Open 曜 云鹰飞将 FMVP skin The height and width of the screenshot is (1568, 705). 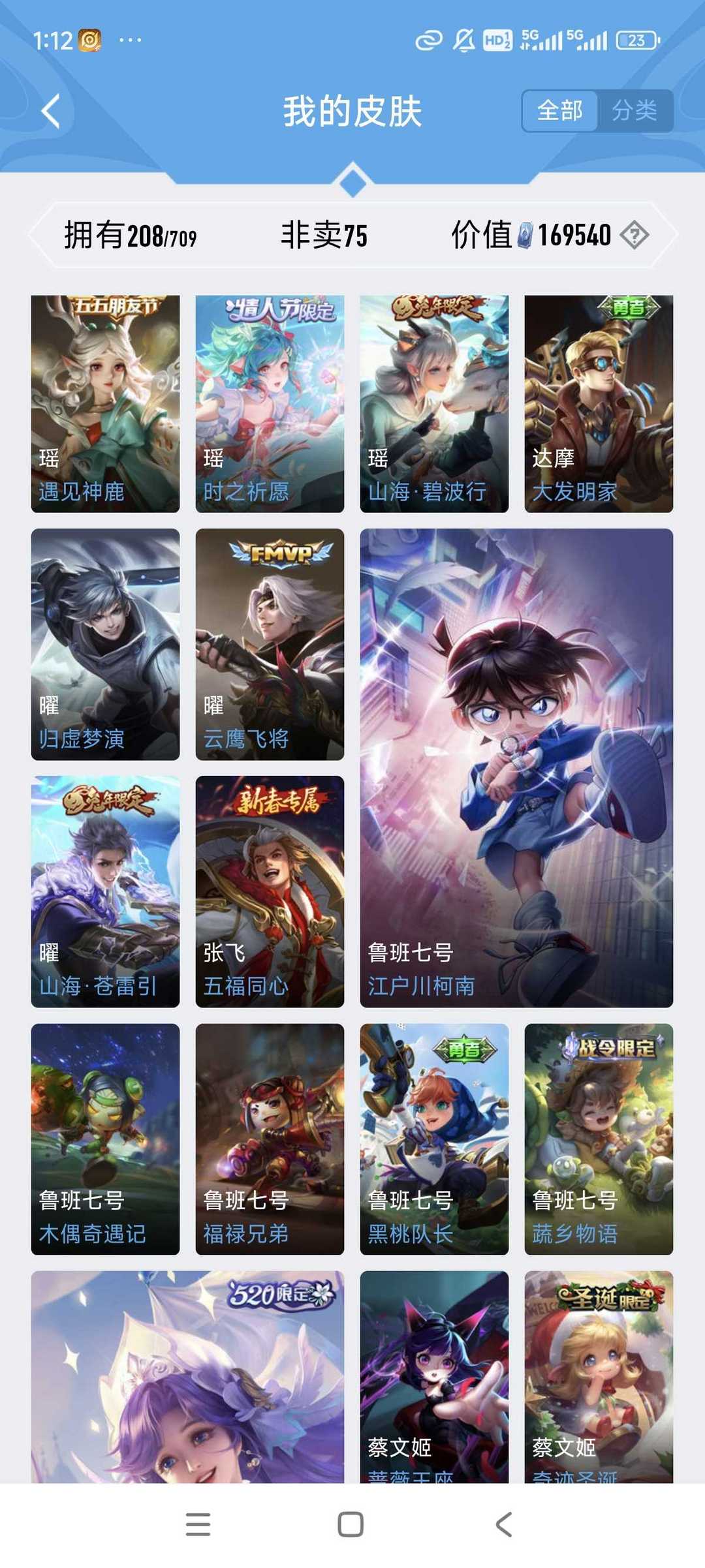[270, 644]
